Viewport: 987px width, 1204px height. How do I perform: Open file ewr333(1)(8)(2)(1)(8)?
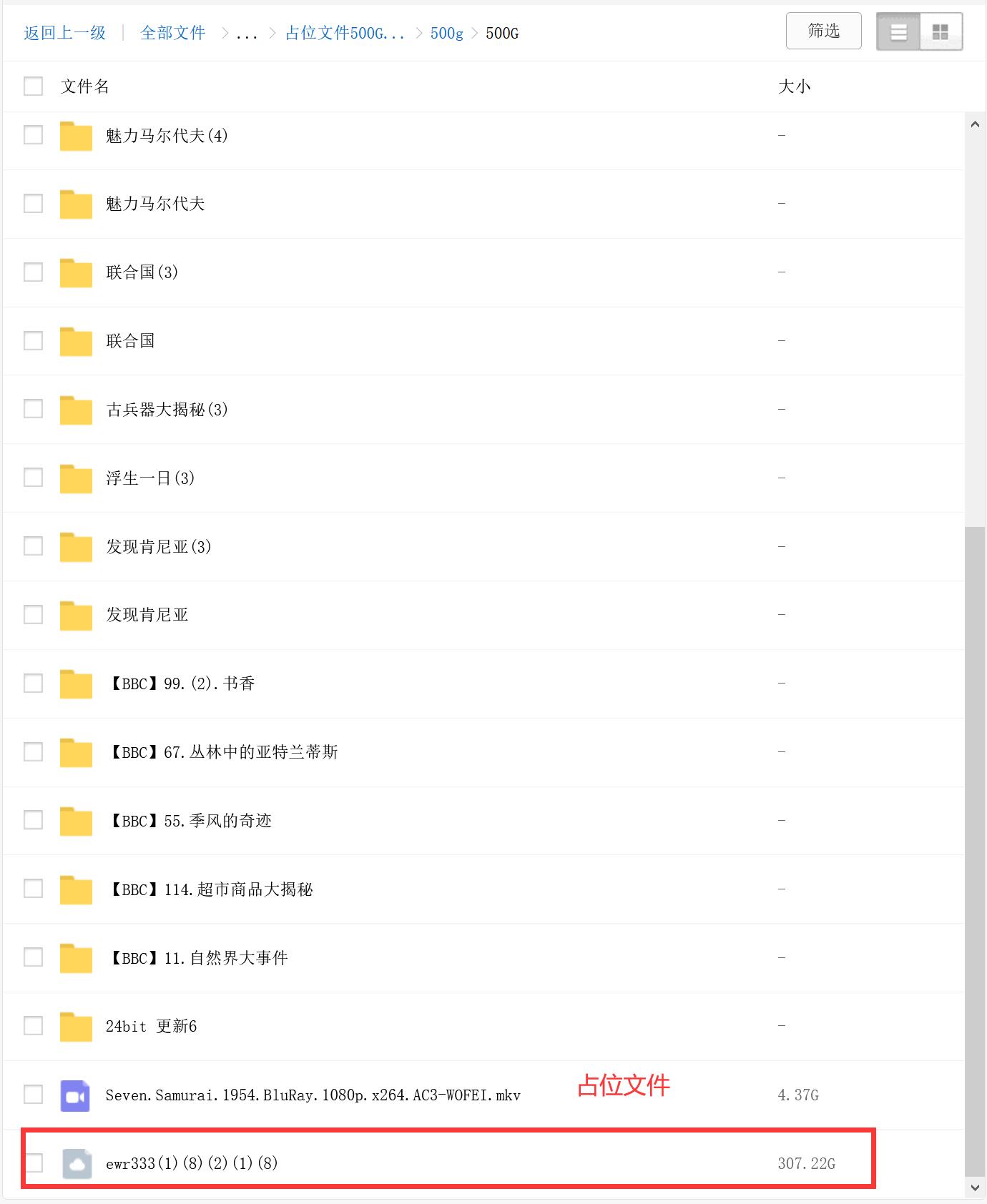[191, 1164]
